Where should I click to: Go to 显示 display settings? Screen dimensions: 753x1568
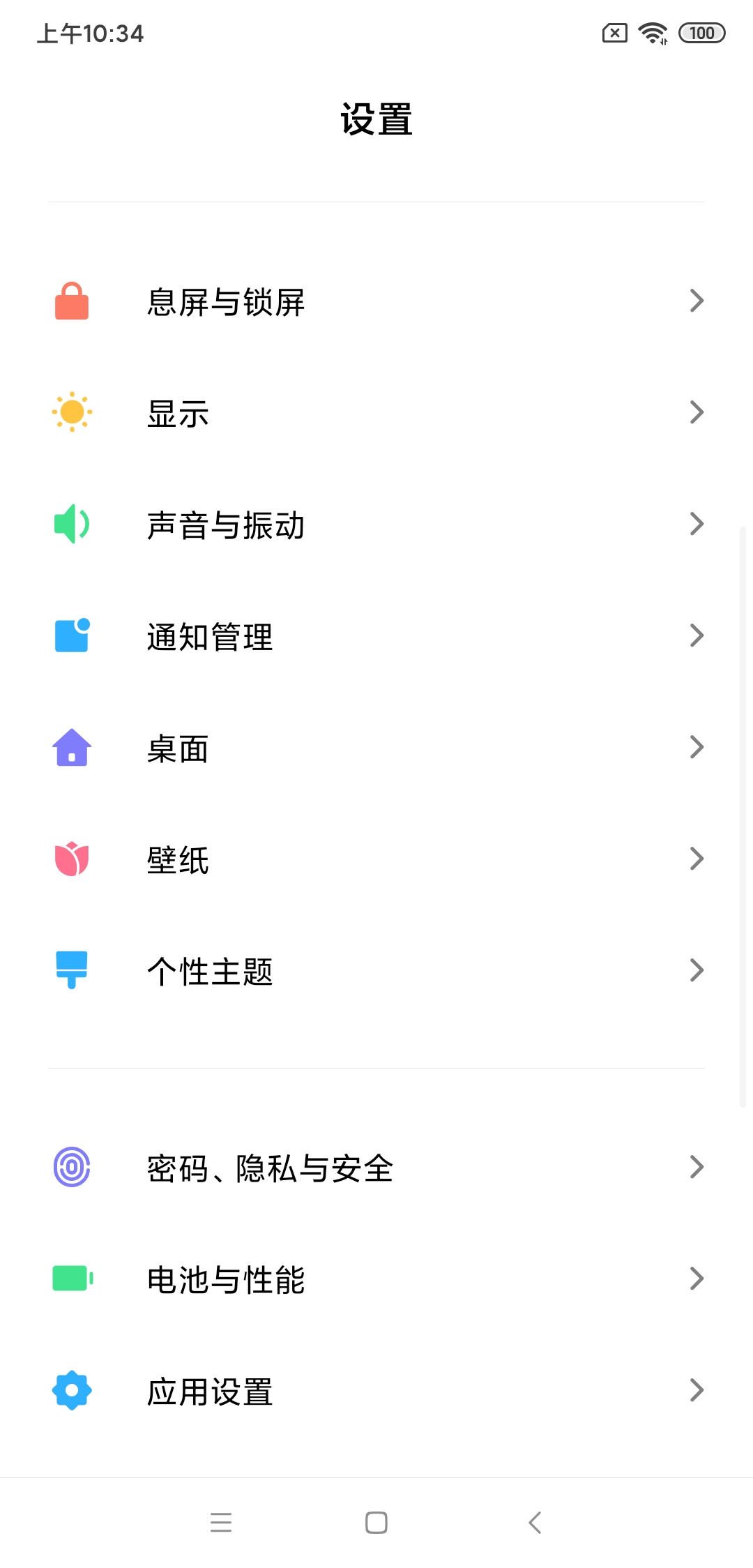376,413
